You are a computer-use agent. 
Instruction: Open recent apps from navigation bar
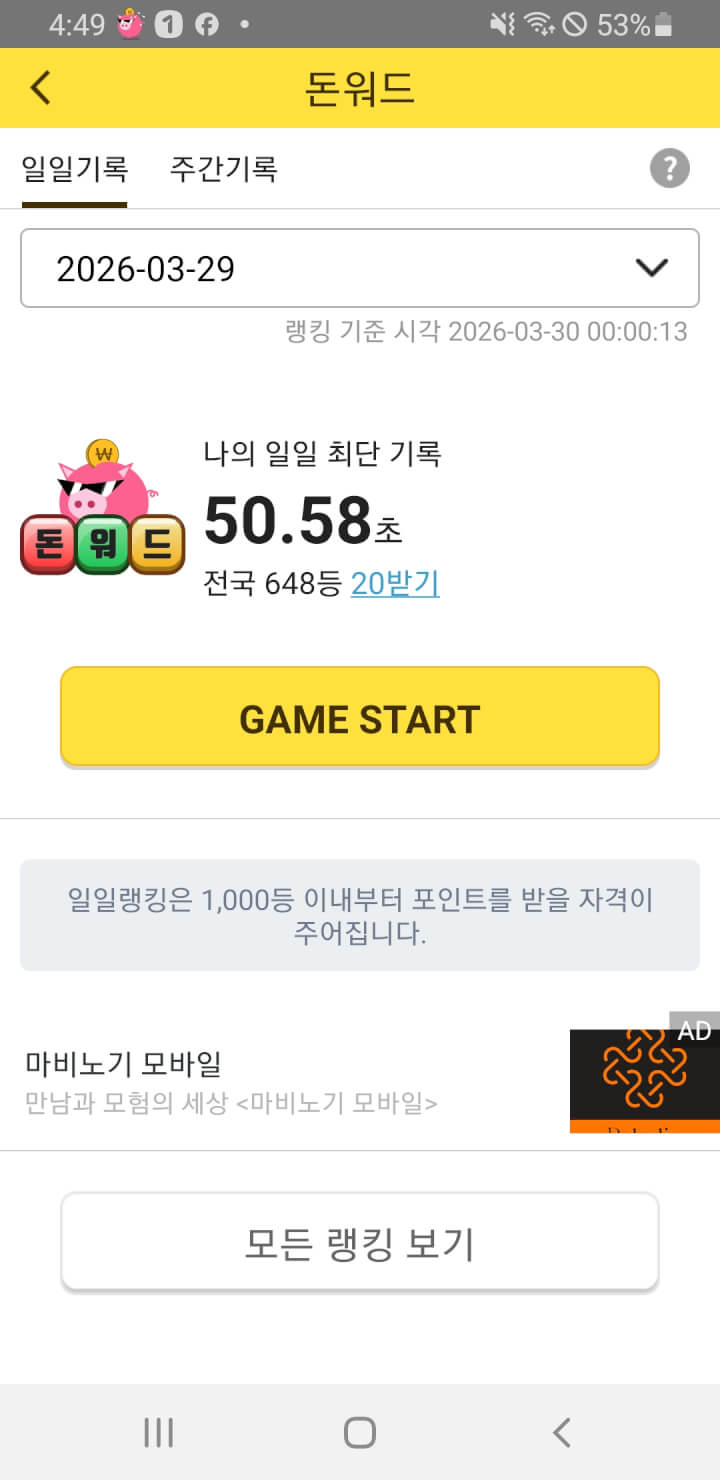(x=159, y=1432)
